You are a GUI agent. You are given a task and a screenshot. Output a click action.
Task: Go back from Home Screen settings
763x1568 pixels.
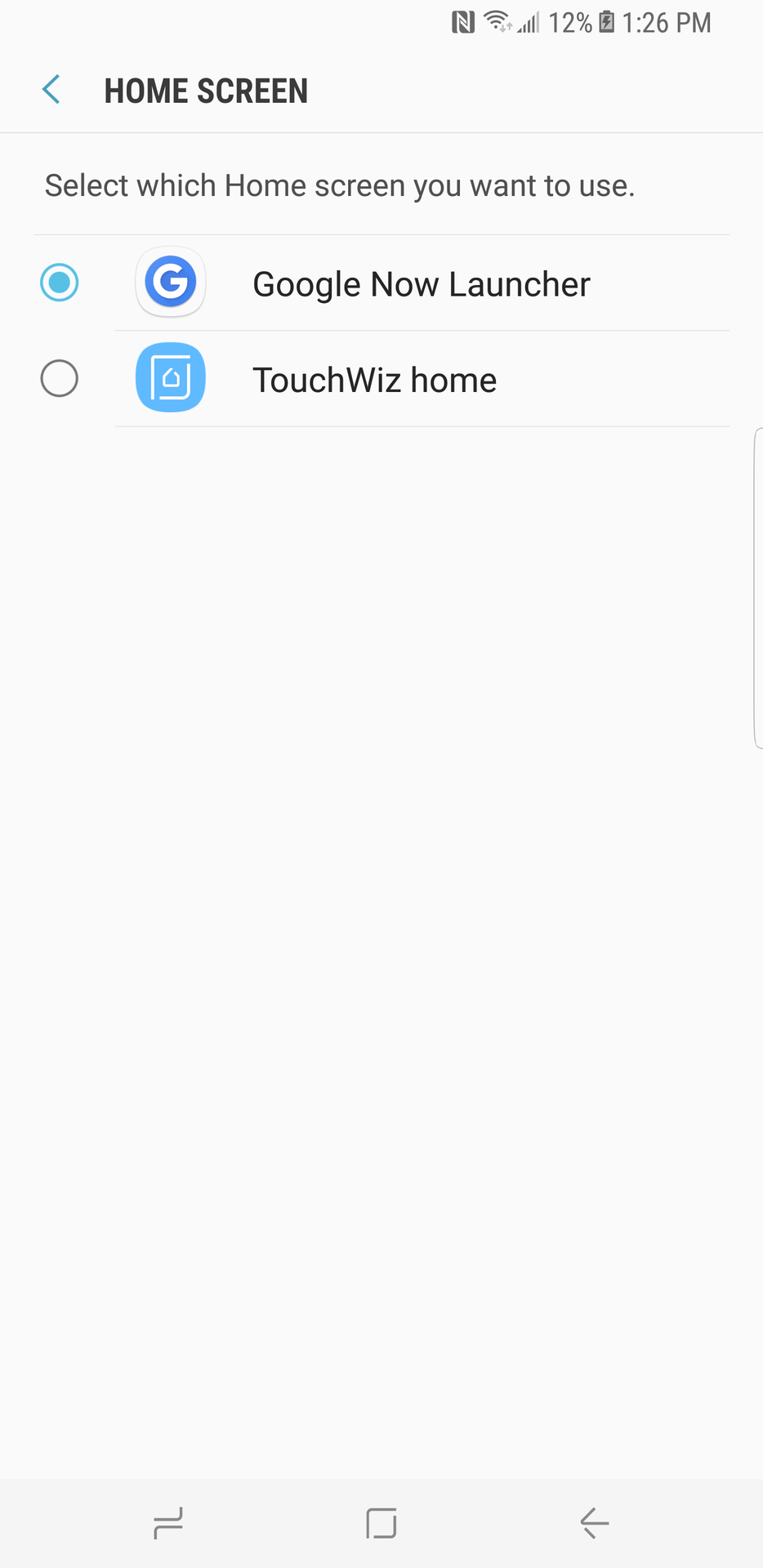point(51,90)
